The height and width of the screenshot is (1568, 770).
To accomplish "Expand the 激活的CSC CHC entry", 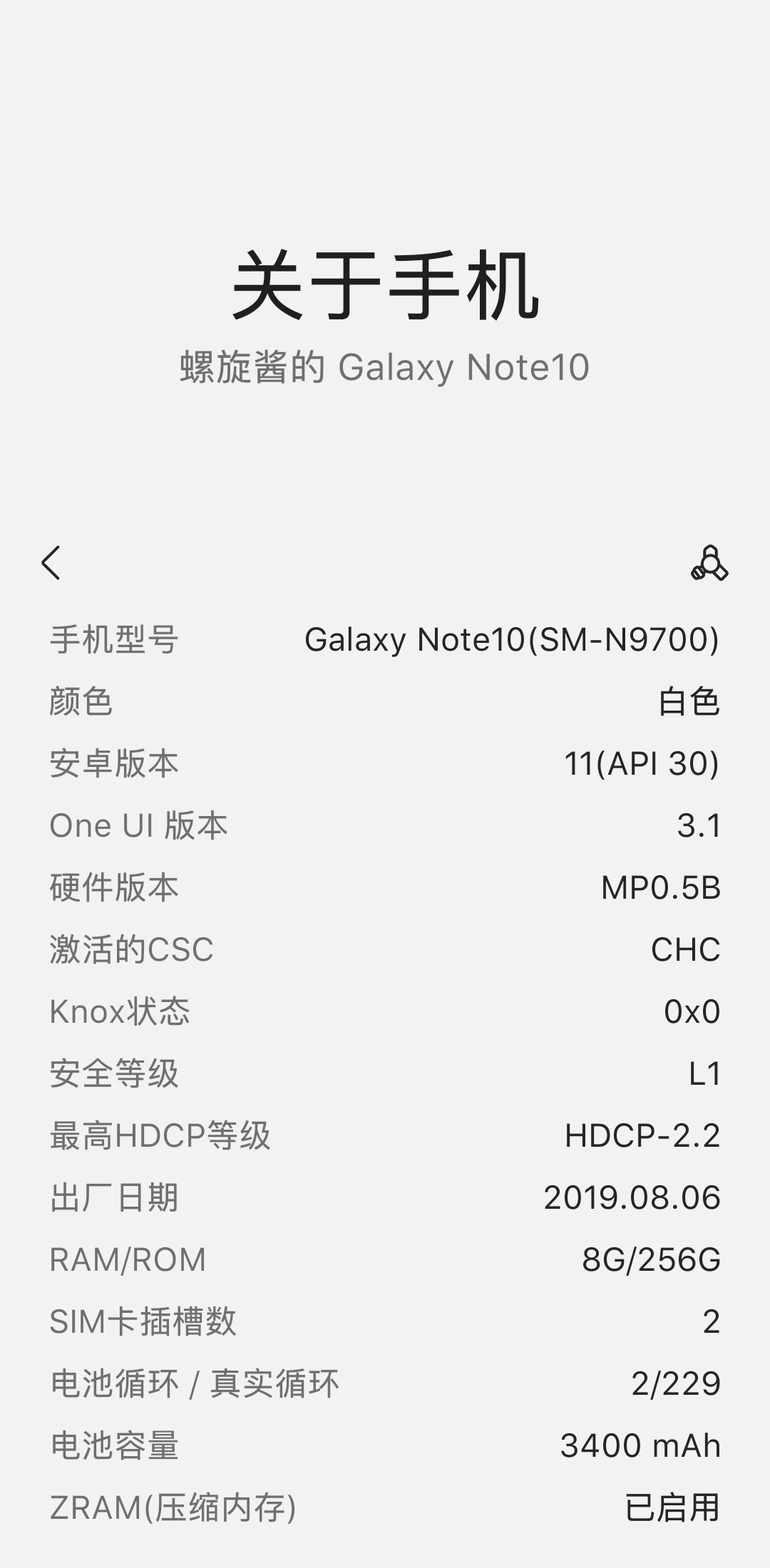I will point(385,949).
